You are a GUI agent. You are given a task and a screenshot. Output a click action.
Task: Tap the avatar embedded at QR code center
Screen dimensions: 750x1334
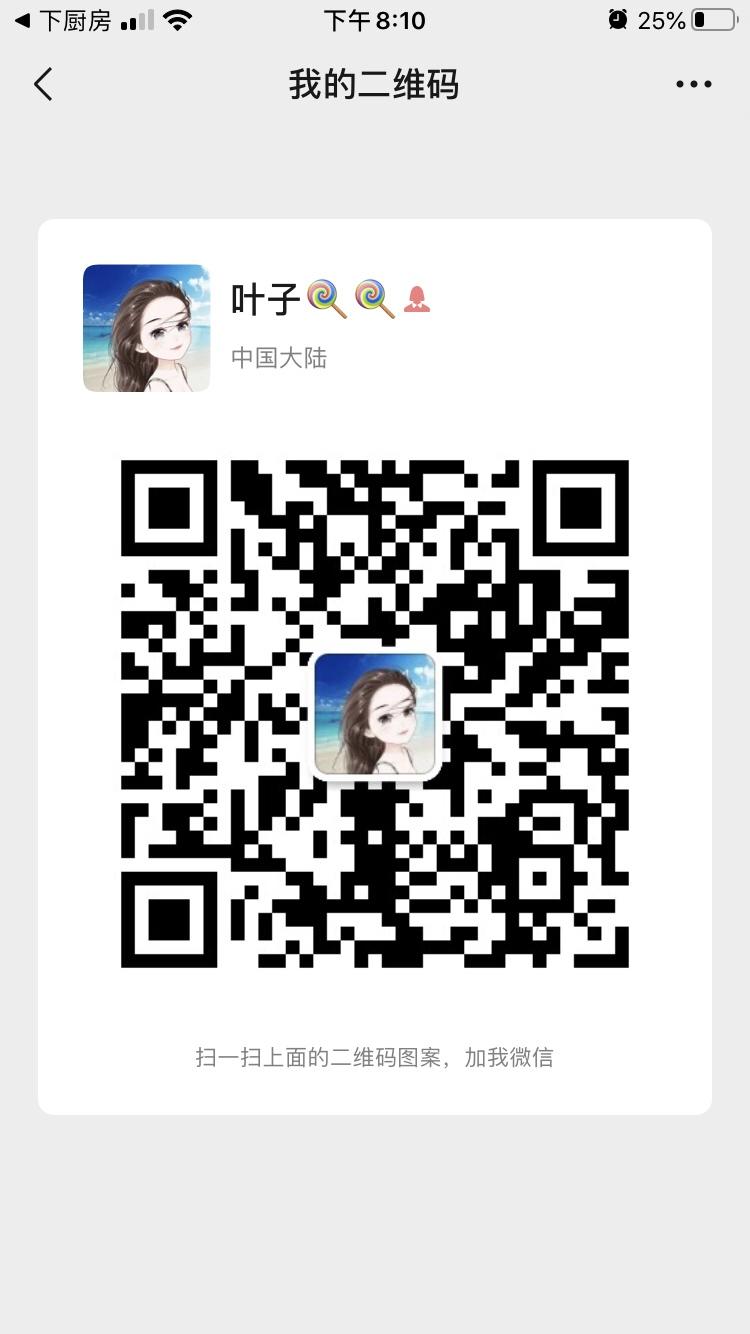[375, 712]
